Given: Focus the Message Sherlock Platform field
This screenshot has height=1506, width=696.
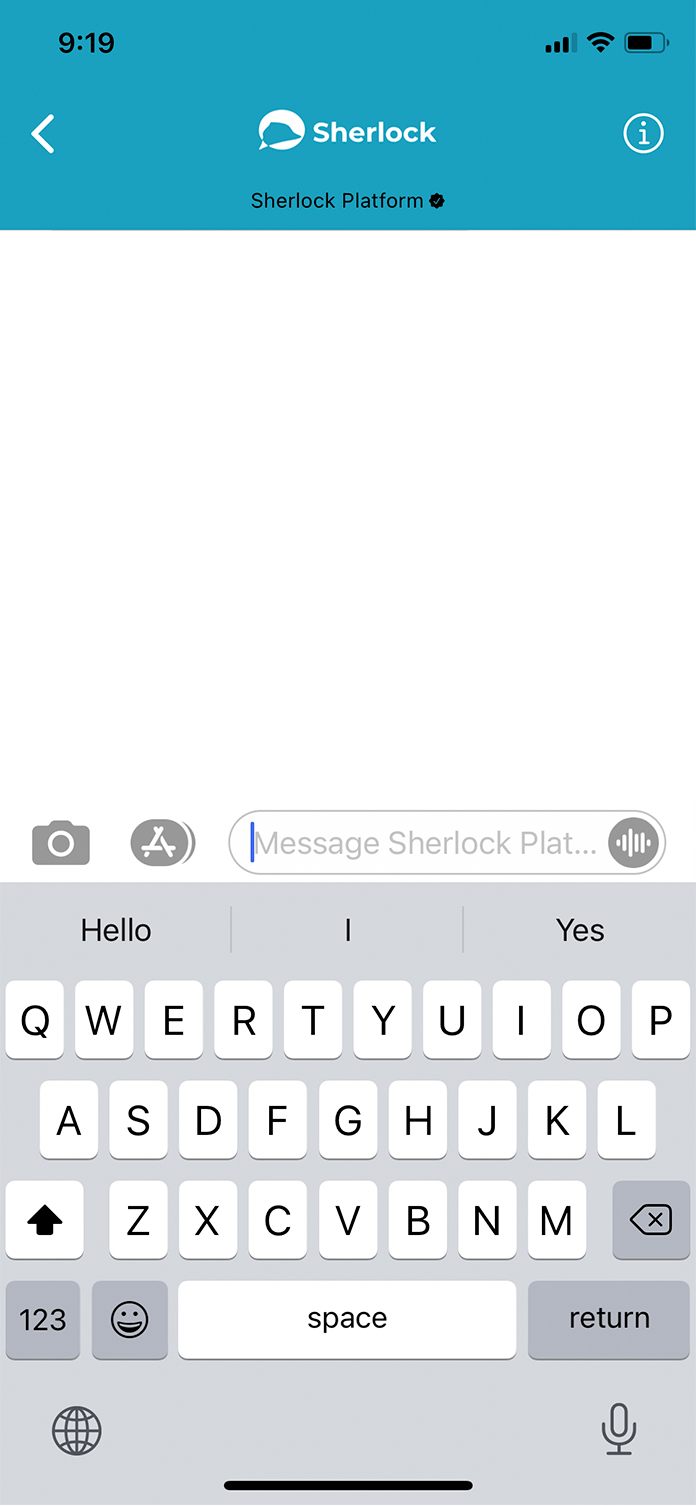Looking at the screenshot, I should click(x=425, y=843).
